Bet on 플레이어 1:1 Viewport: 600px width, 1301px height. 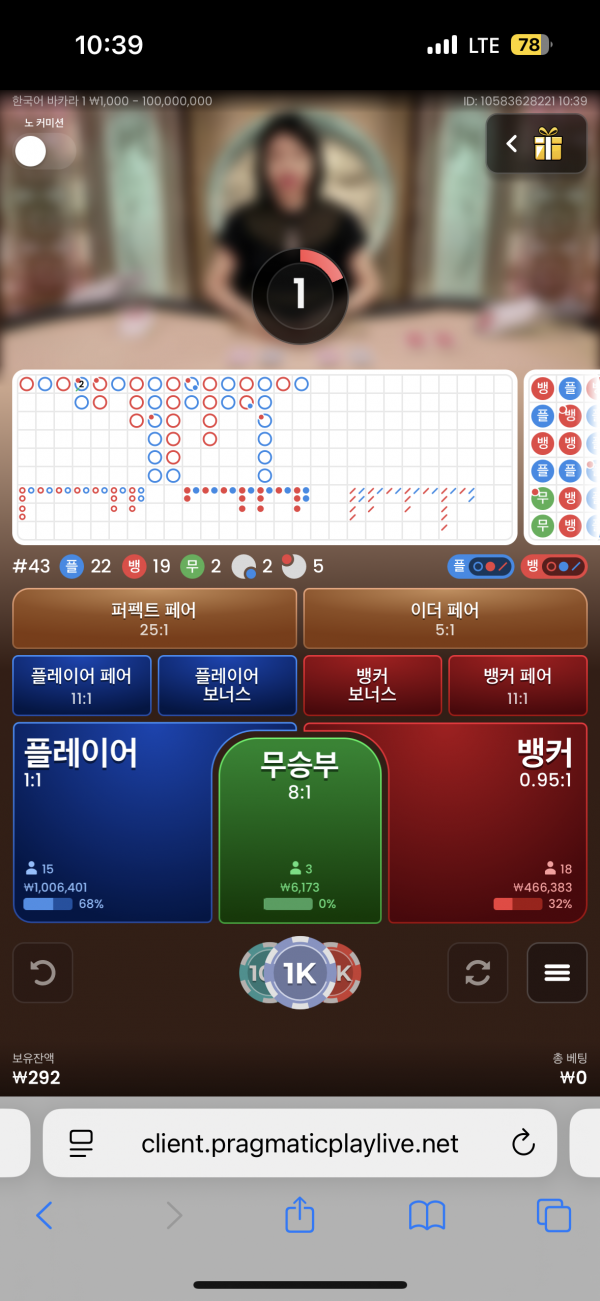(x=110, y=820)
